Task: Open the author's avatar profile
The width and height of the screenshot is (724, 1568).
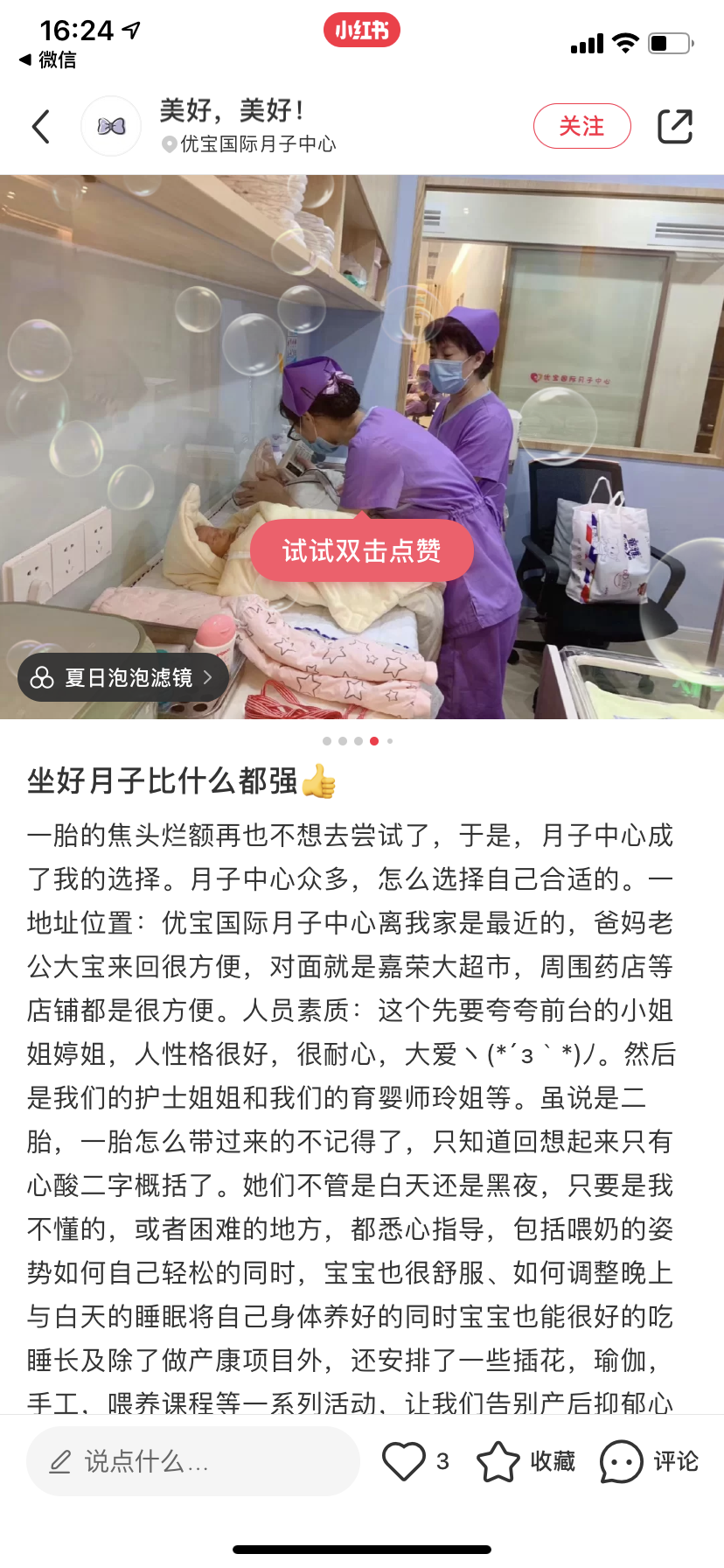Action: 111,127
